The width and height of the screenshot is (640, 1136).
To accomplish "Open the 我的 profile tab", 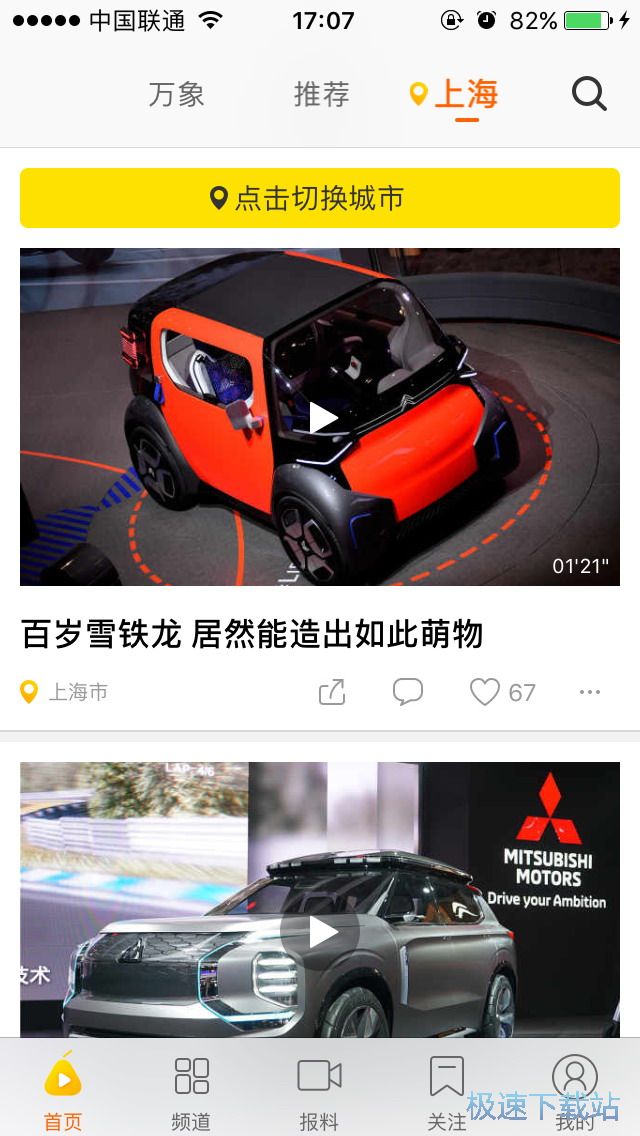I will click(x=575, y=1090).
